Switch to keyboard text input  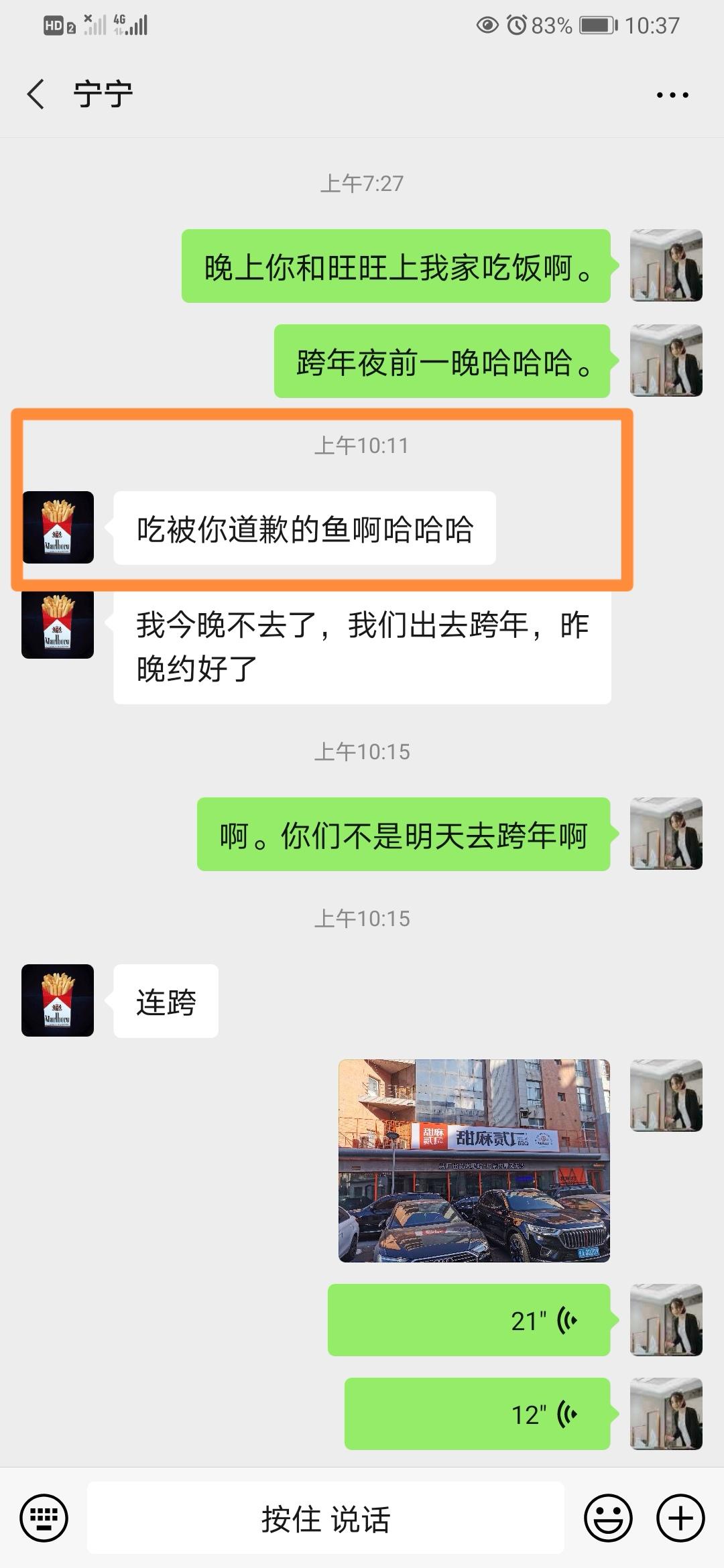pyautogui.click(x=44, y=1518)
